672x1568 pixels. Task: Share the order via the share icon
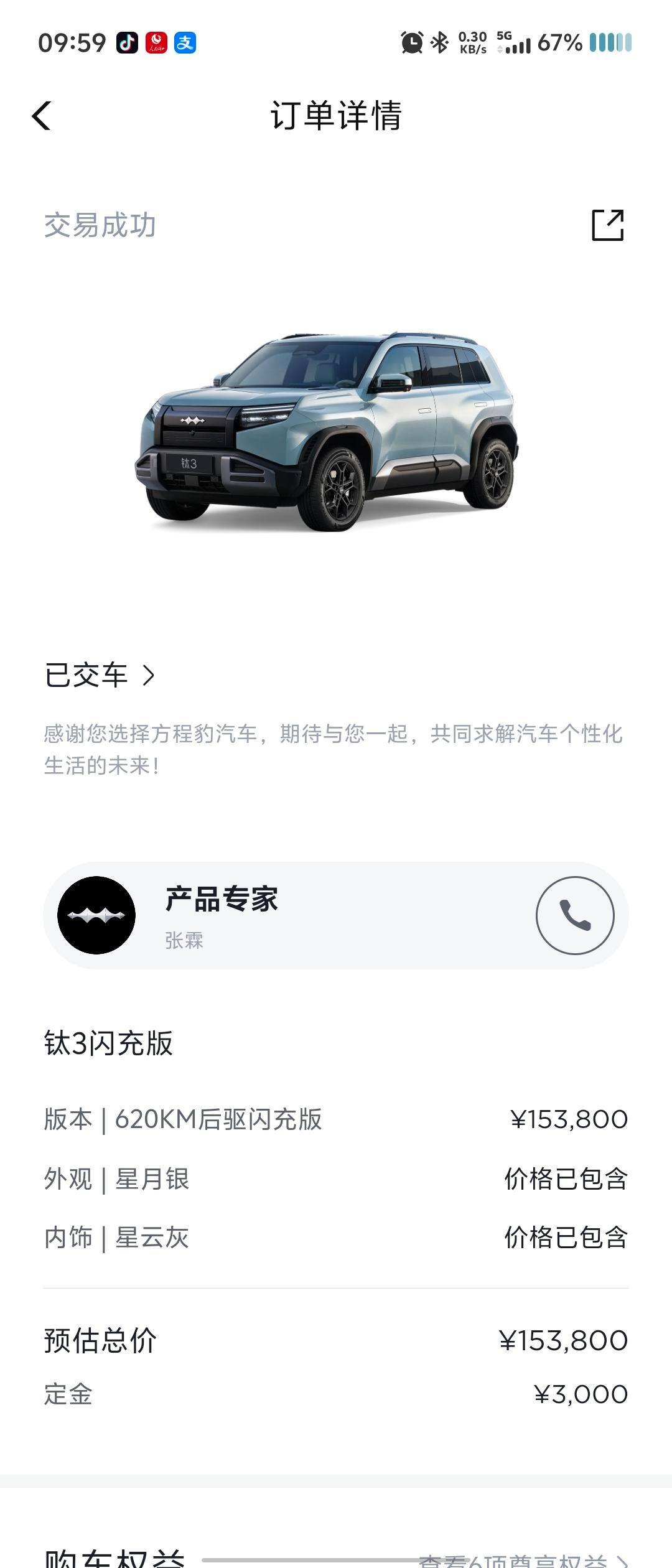pos(607,225)
